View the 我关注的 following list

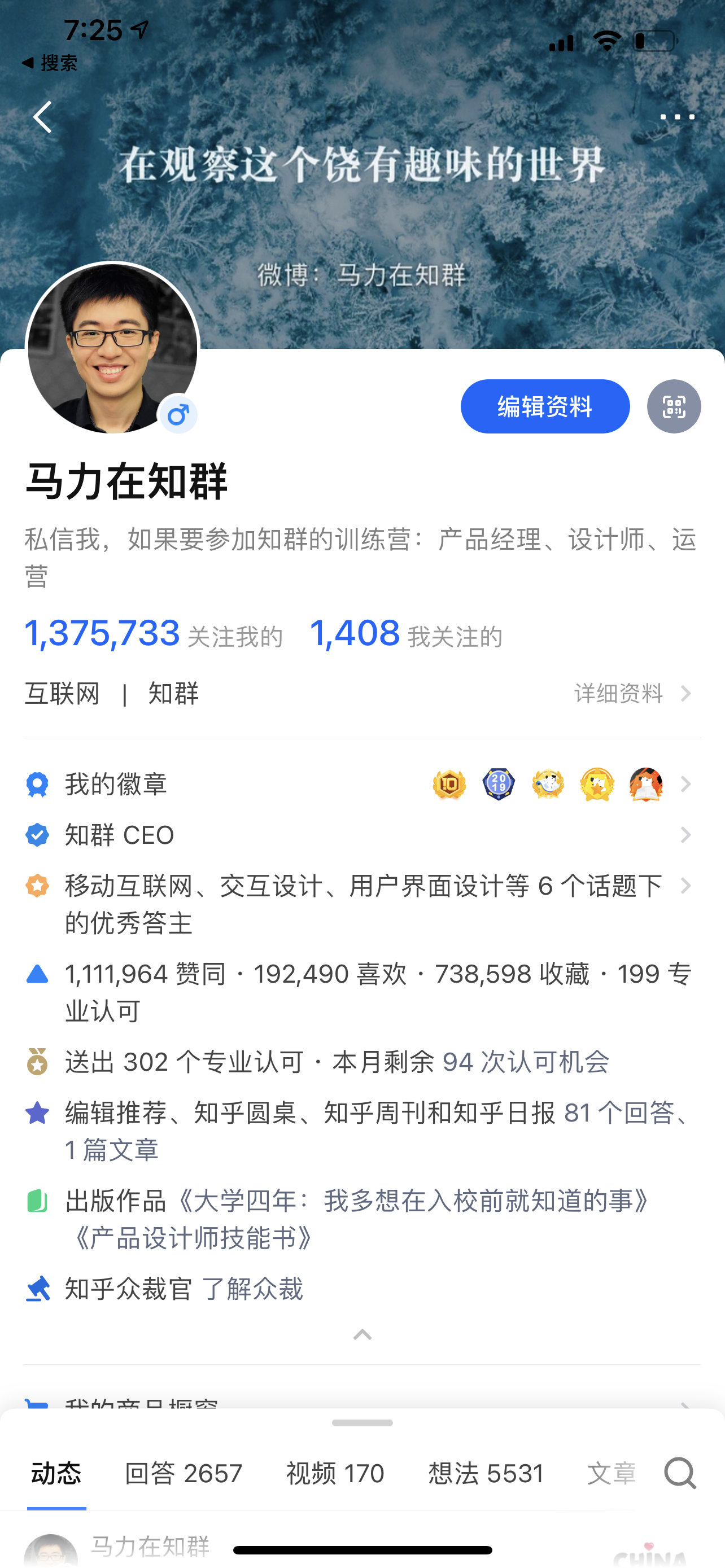tap(406, 634)
